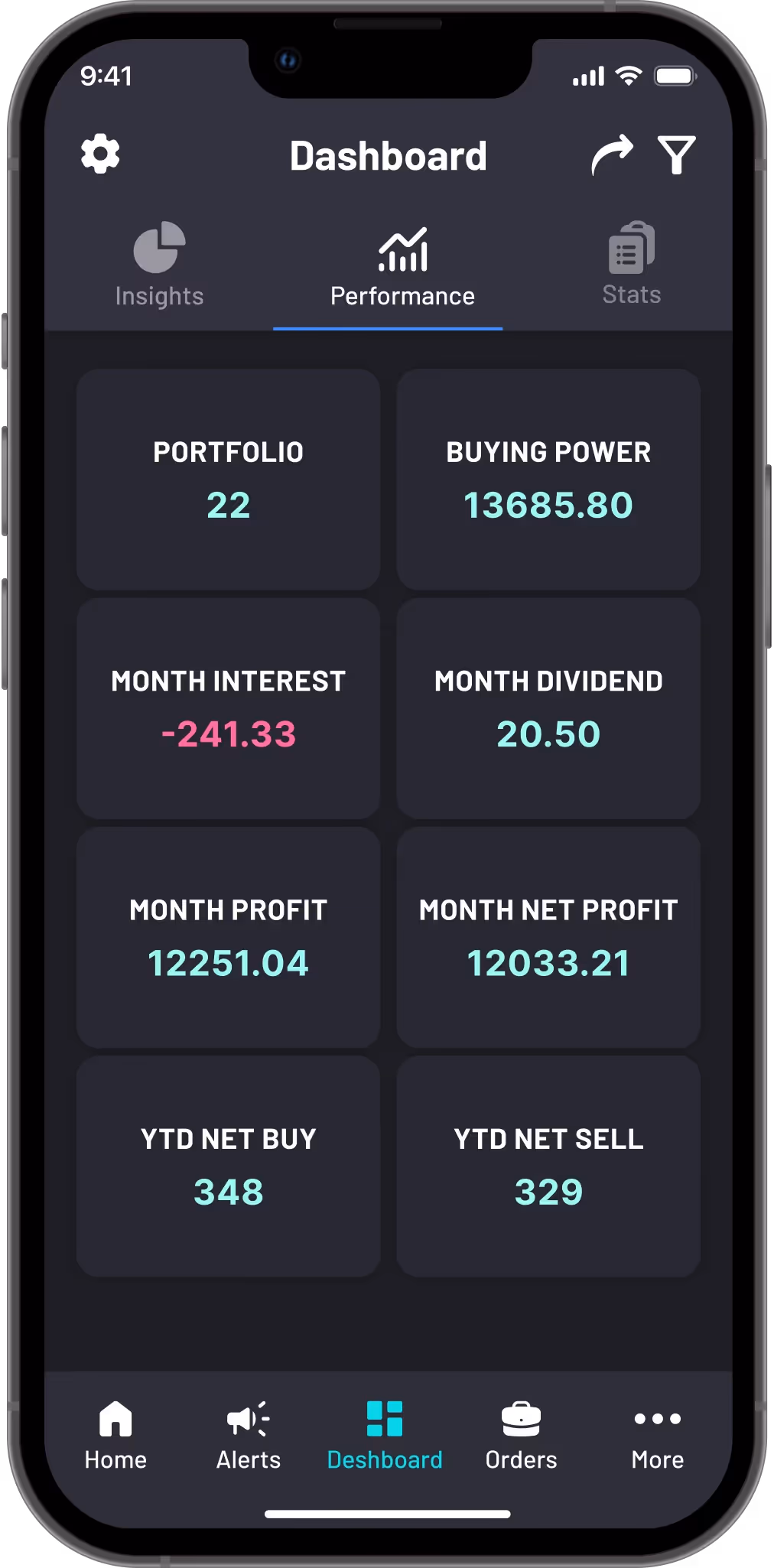View the YTD Net Sell card
The image size is (774, 1568).
click(x=548, y=1166)
